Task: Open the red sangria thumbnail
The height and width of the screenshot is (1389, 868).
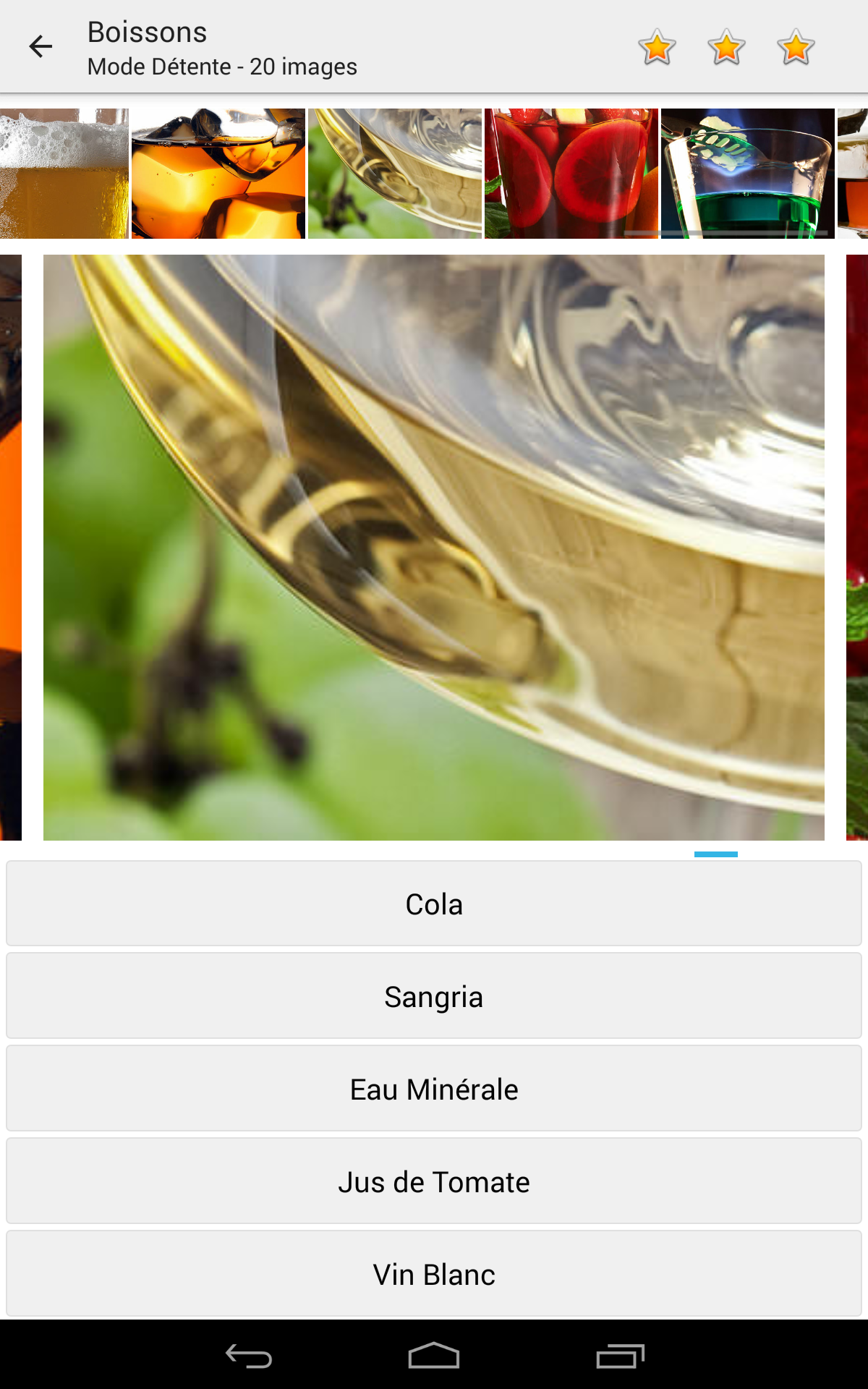Action: pos(571,174)
